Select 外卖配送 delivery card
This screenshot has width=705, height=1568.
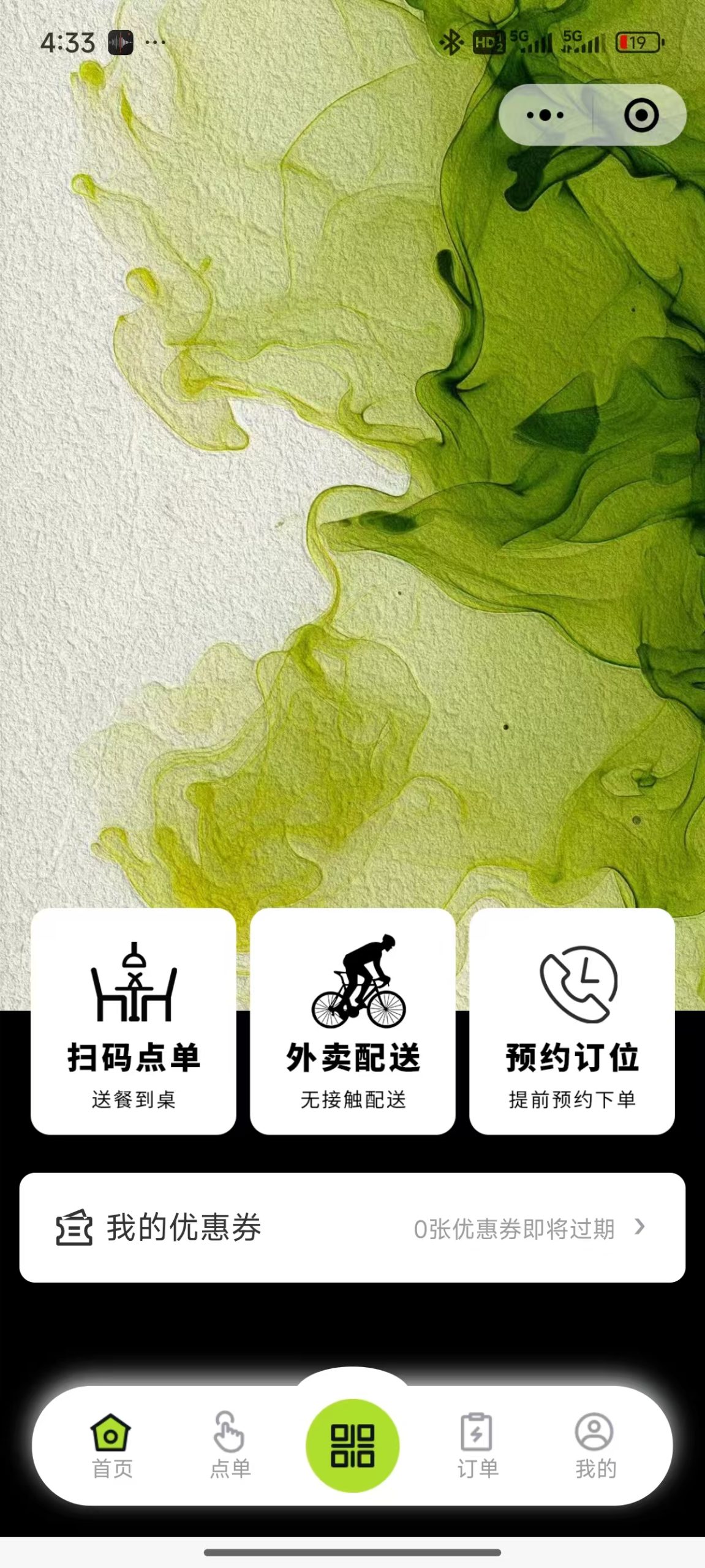click(352, 1020)
